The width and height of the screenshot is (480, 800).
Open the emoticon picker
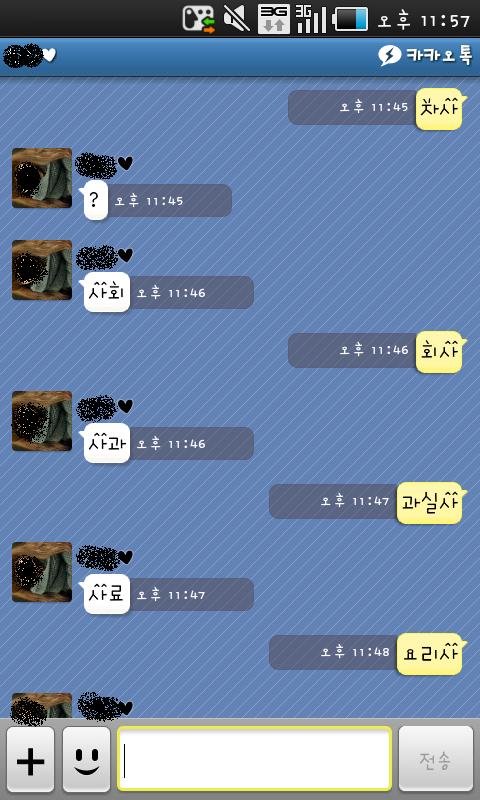[86, 759]
